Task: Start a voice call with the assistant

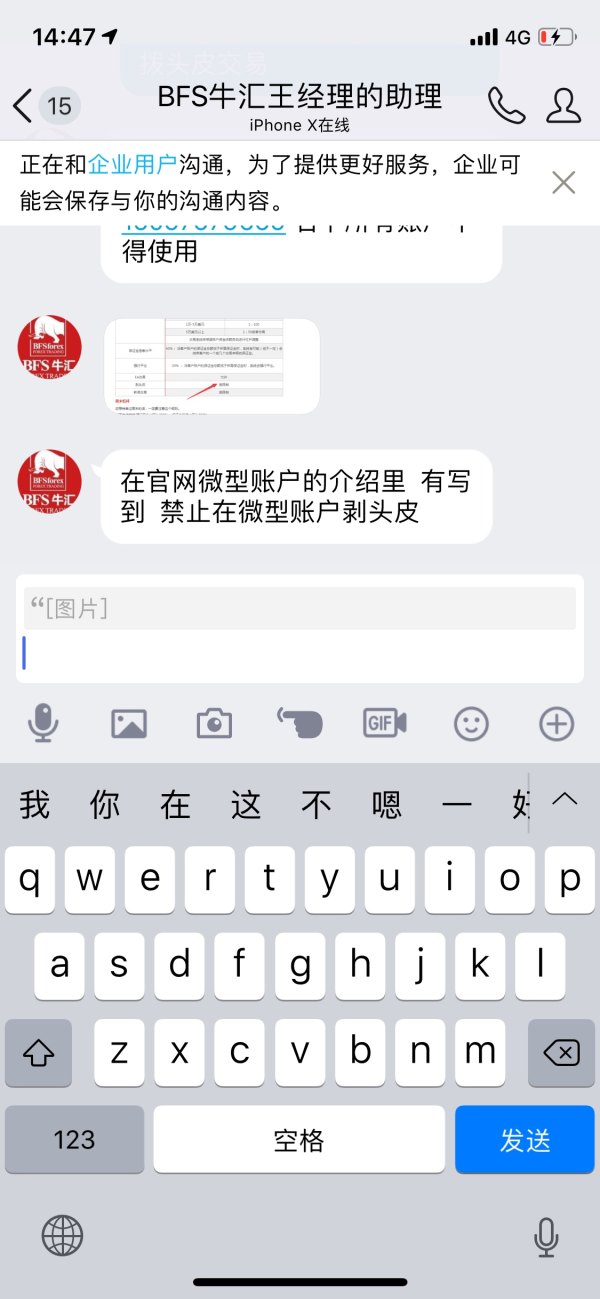Action: 506,105
